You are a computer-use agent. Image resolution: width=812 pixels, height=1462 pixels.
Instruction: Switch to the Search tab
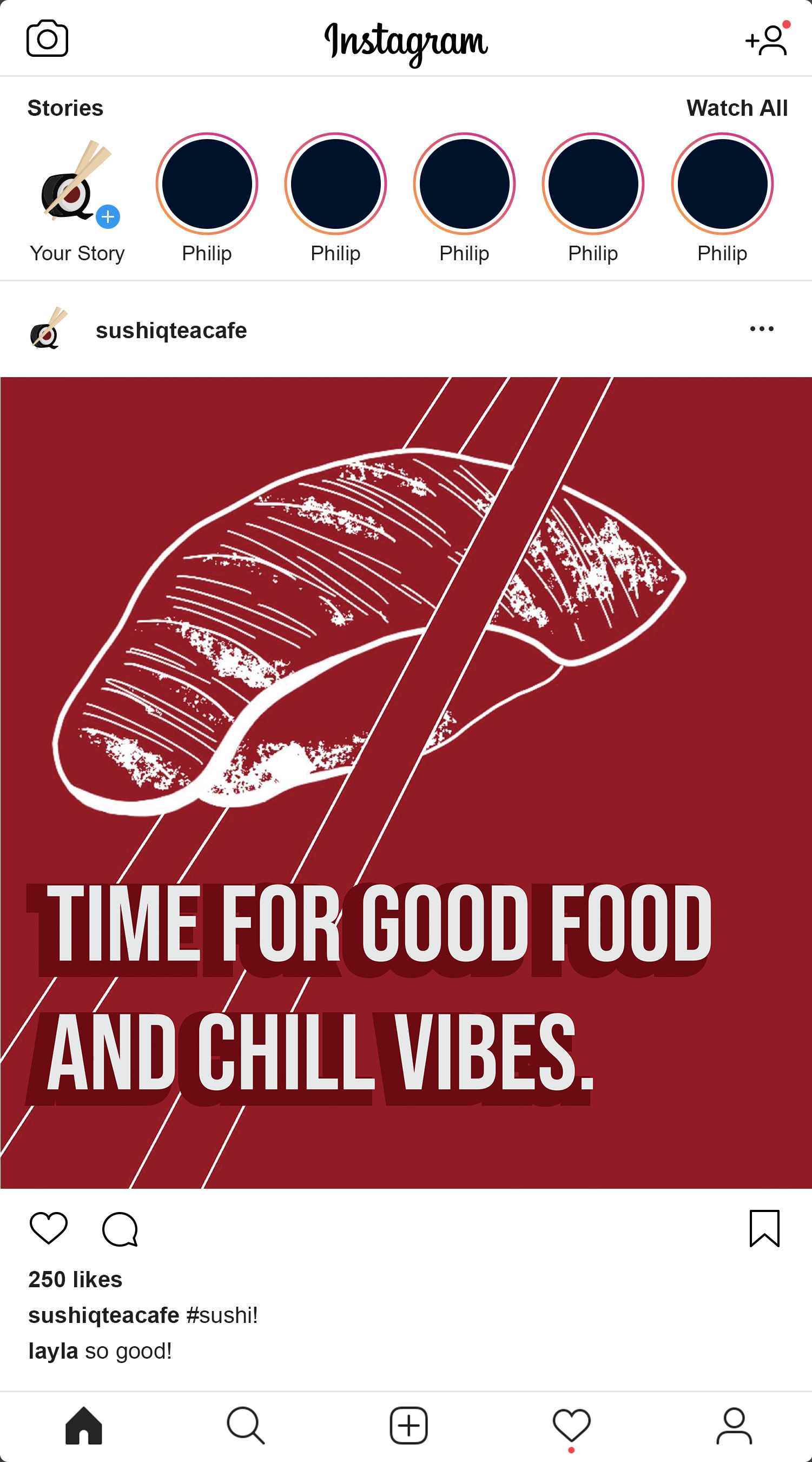pyautogui.click(x=245, y=1426)
